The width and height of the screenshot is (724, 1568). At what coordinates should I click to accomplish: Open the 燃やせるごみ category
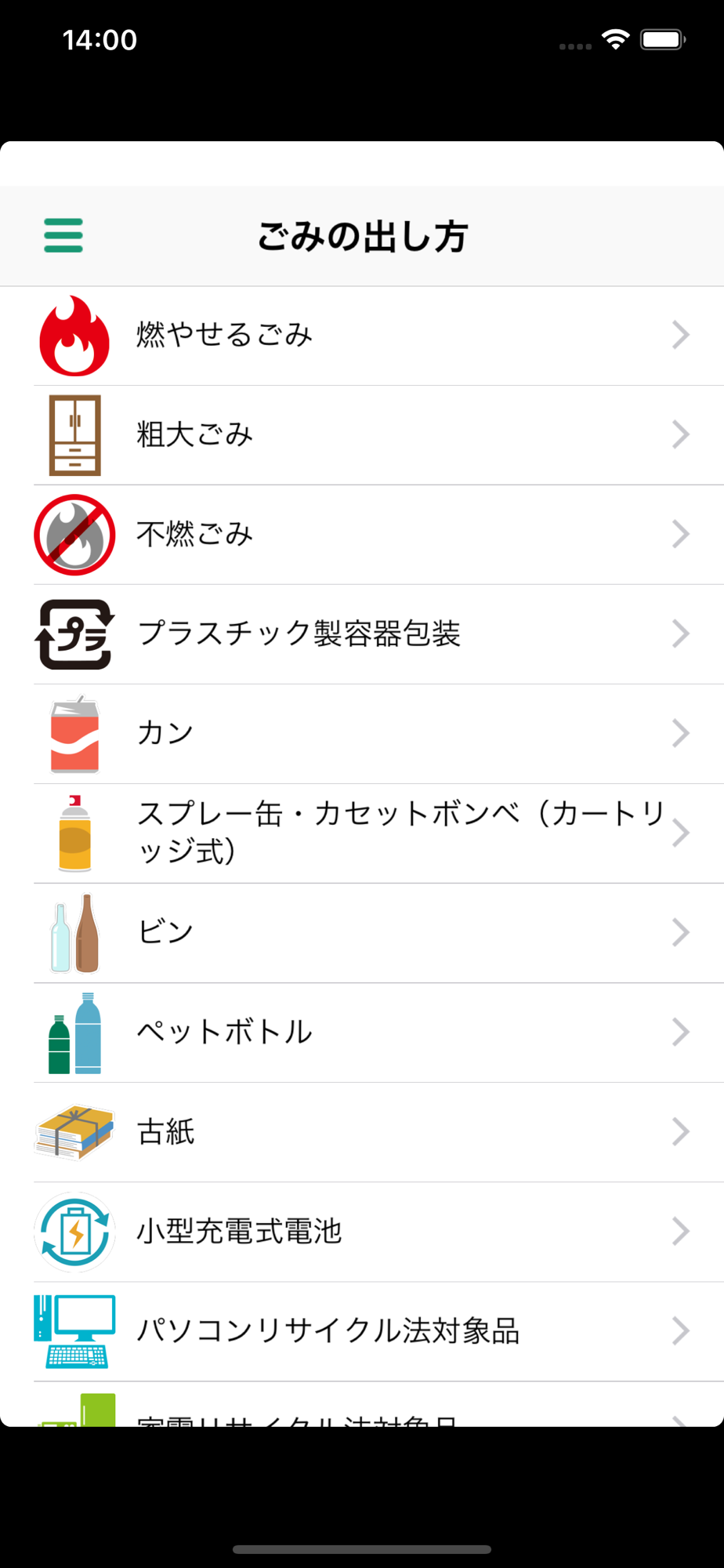click(x=360, y=336)
